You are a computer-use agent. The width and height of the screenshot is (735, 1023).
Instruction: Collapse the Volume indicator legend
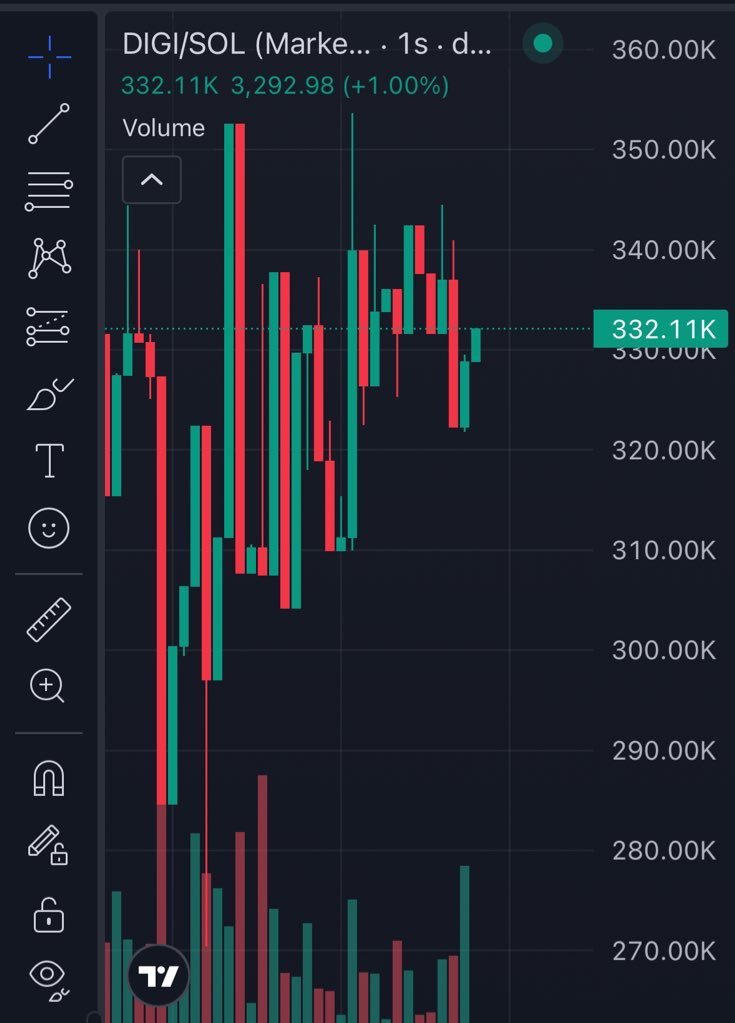(x=151, y=180)
